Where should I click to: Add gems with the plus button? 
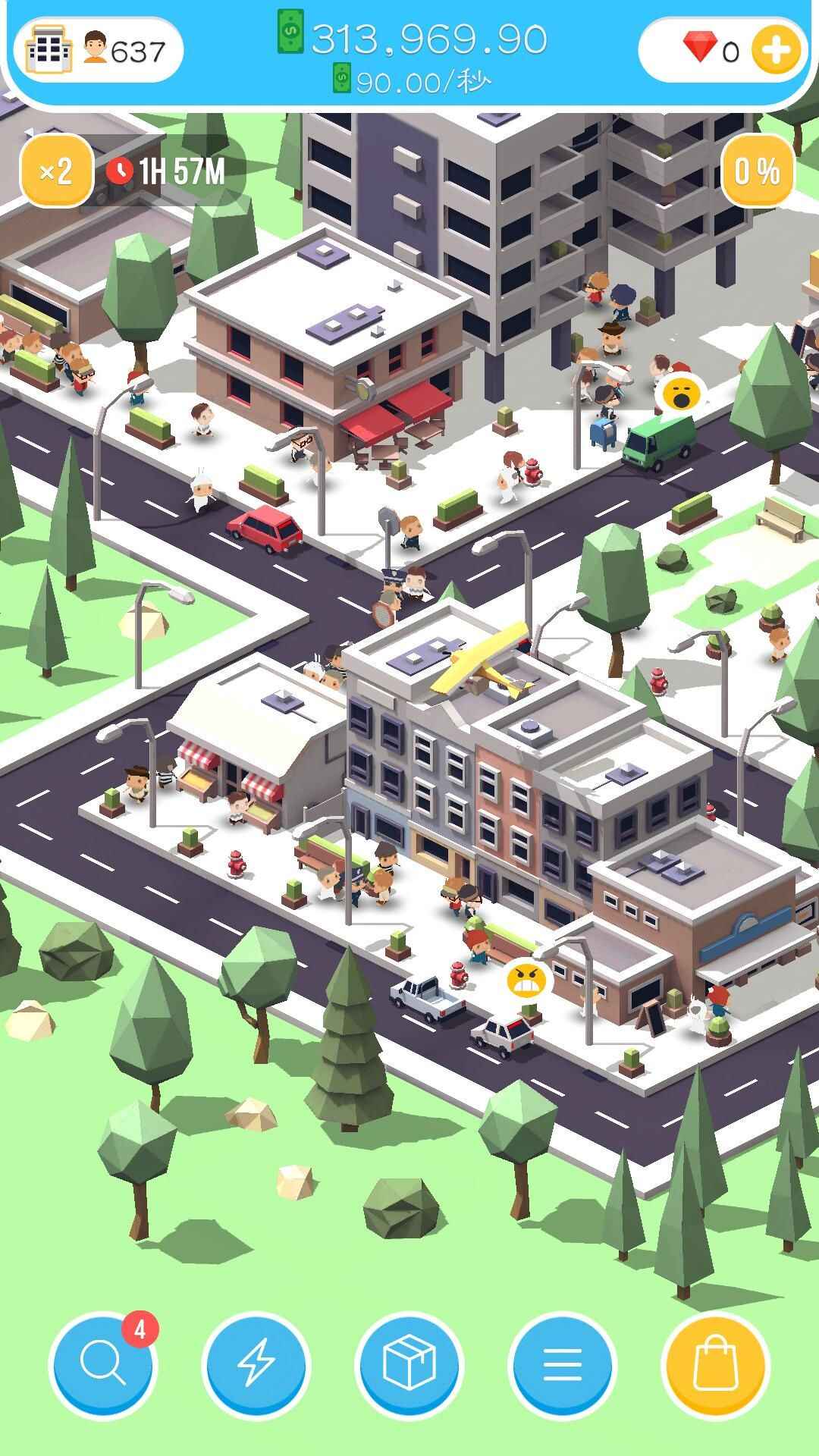(x=777, y=50)
